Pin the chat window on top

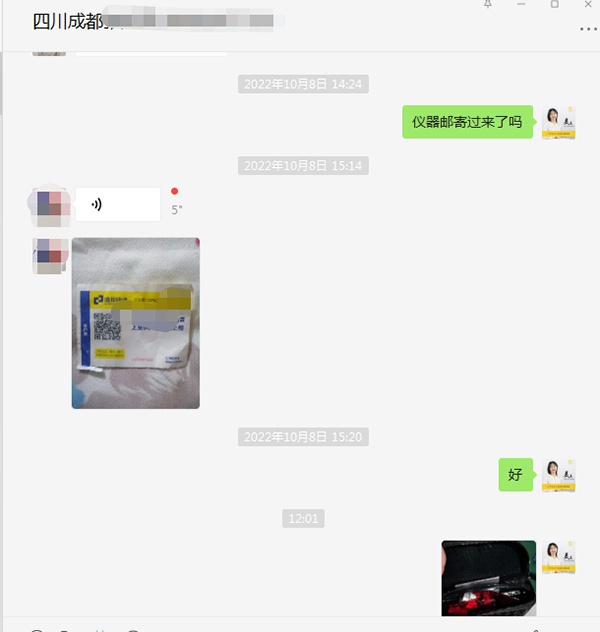487,5
